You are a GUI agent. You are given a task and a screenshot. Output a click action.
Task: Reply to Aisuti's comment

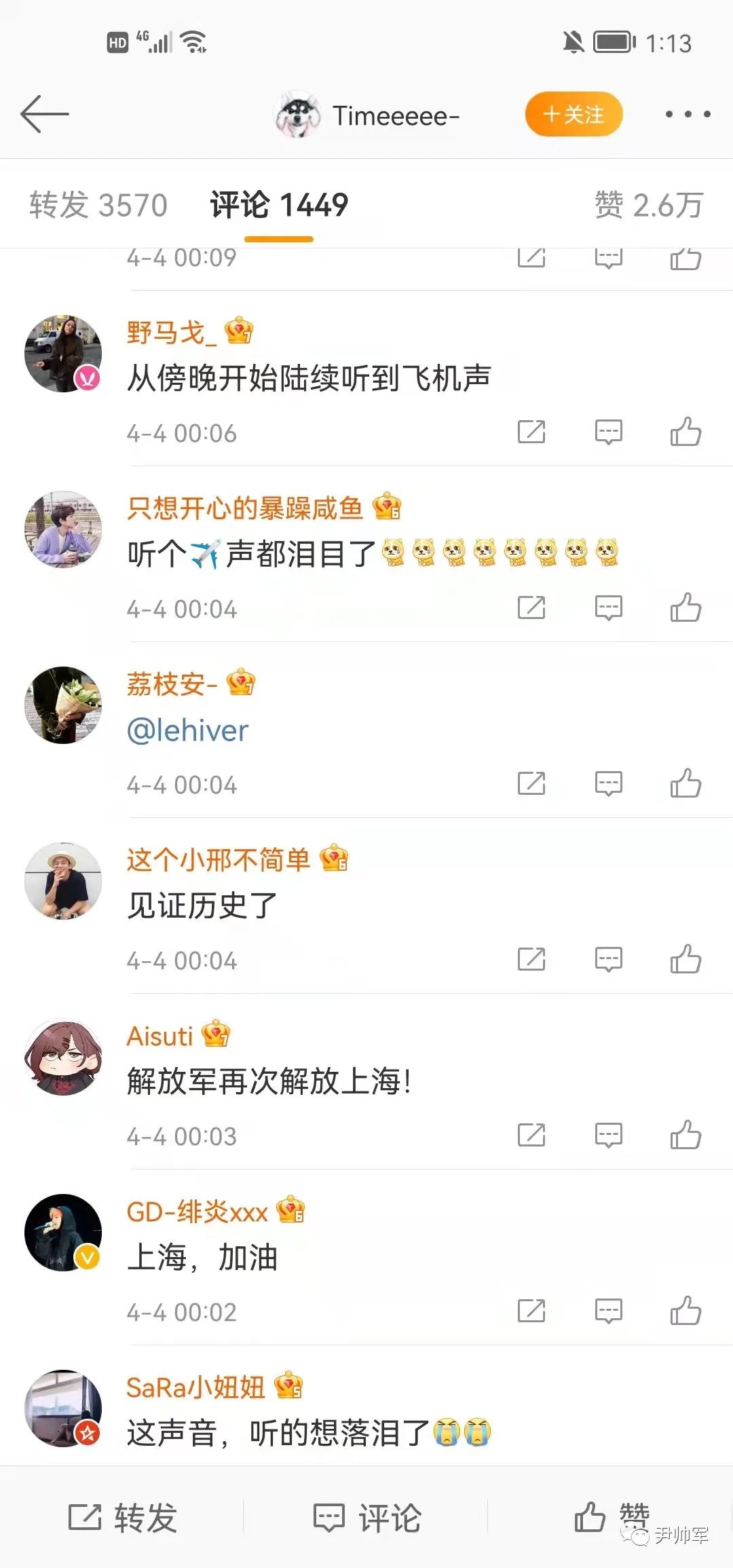pyautogui.click(x=608, y=1136)
